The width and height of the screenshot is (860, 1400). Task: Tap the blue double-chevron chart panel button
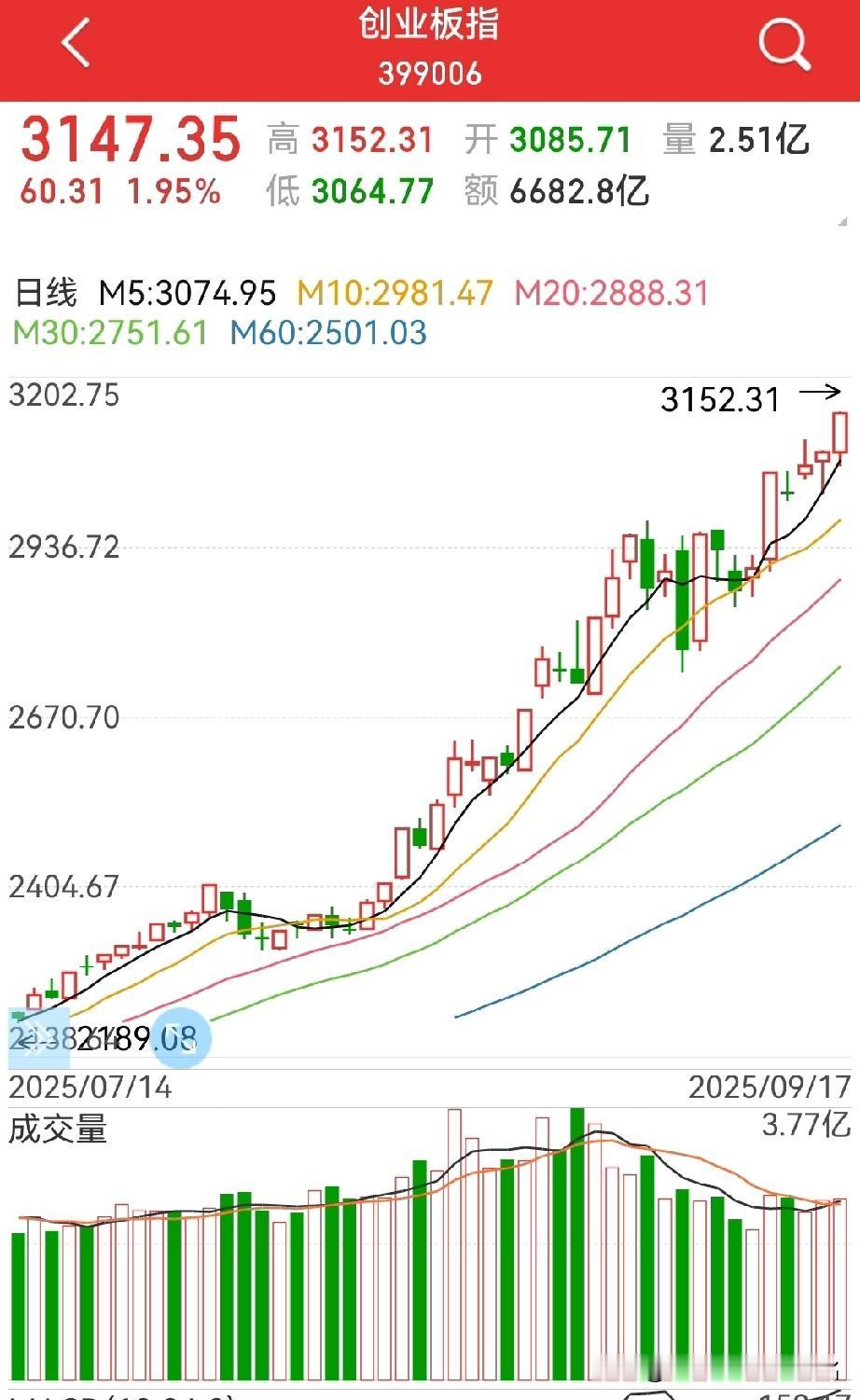click(x=38, y=1037)
